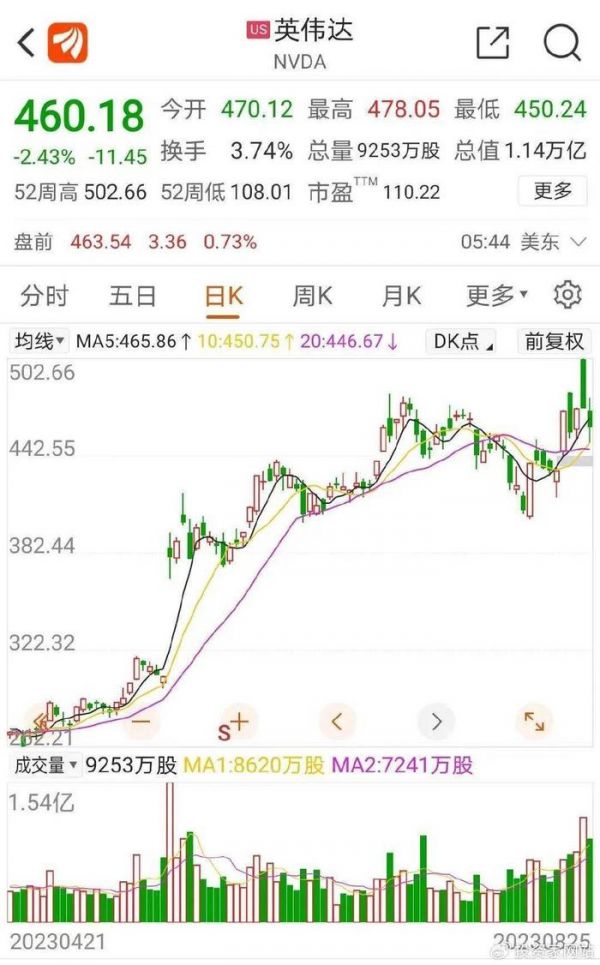Open the stock search
The image size is (600, 965).
pyautogui.click(x=562, y=43)
